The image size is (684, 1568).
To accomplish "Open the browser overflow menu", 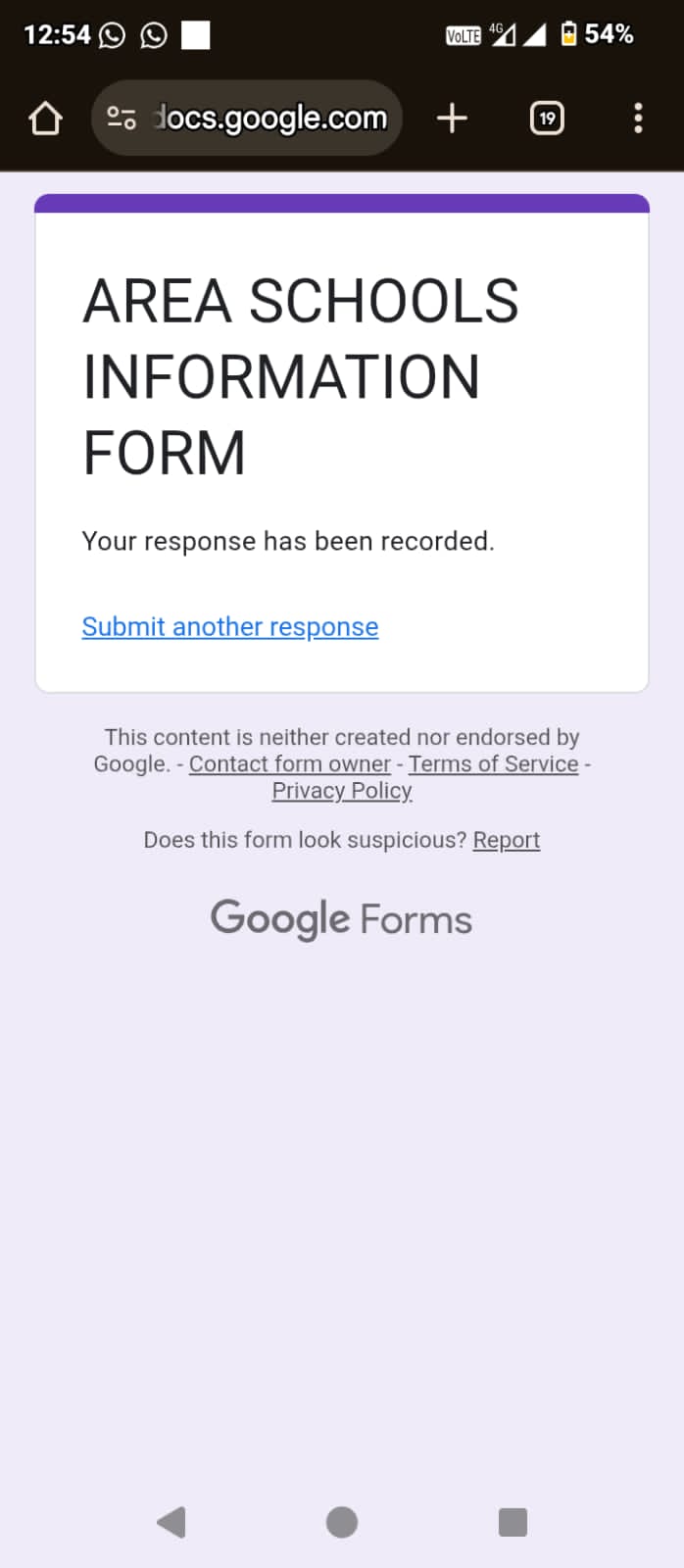I will pyautogui.click(x=638, y=119).
